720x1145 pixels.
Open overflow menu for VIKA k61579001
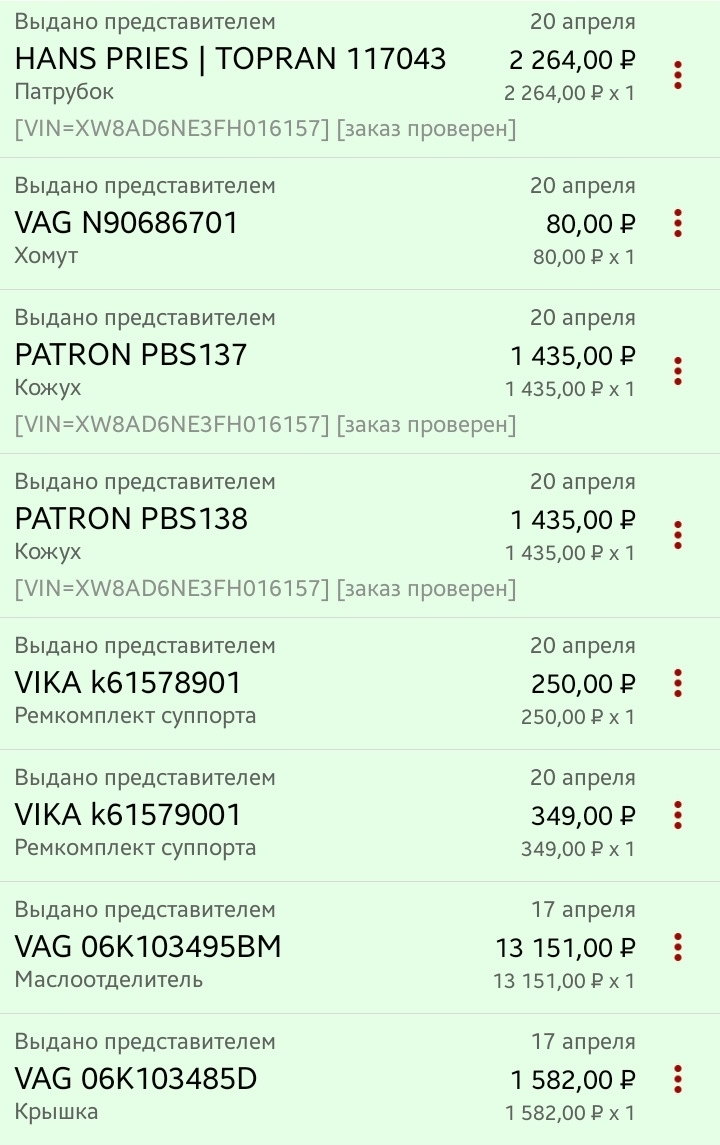click(x=678, y=815)
